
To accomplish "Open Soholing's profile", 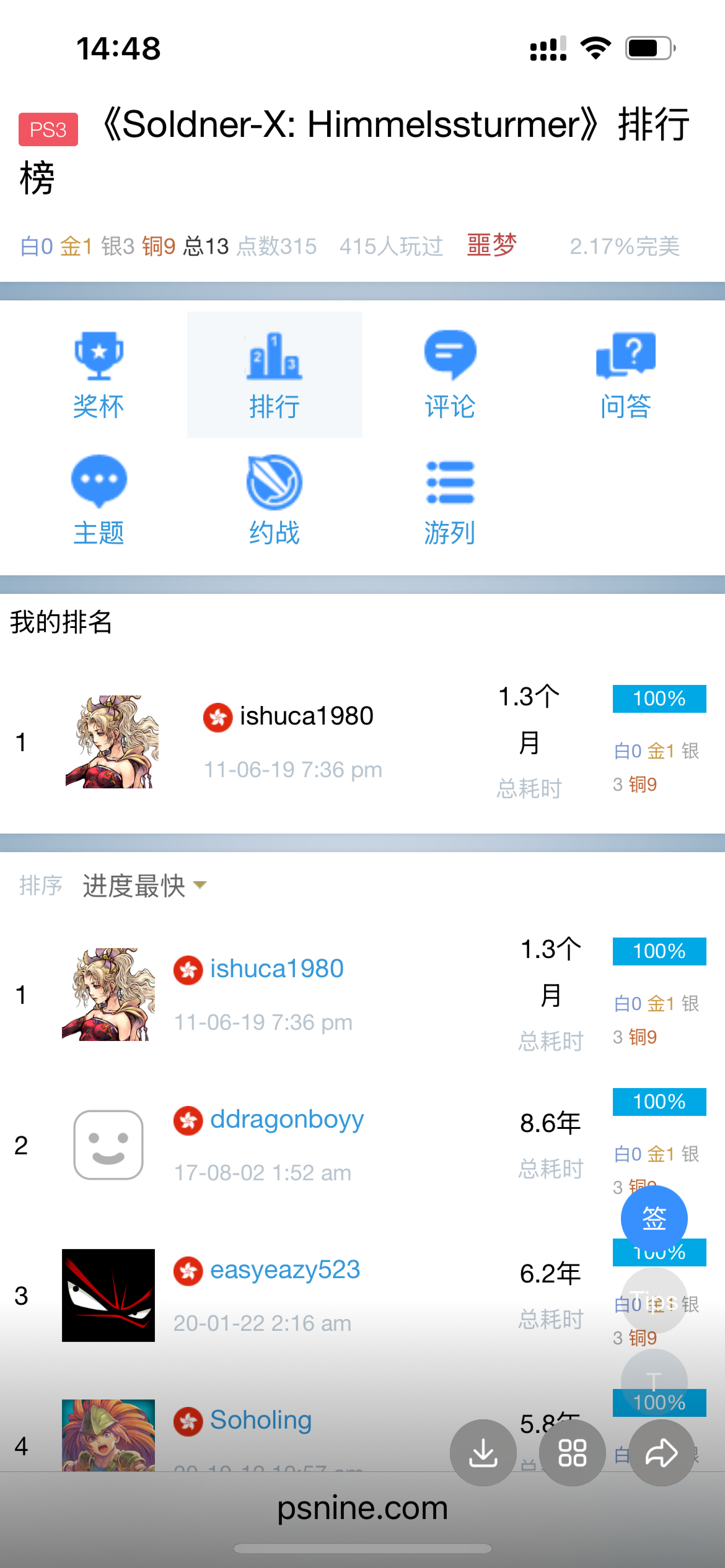I will (x=260, y=1420).
